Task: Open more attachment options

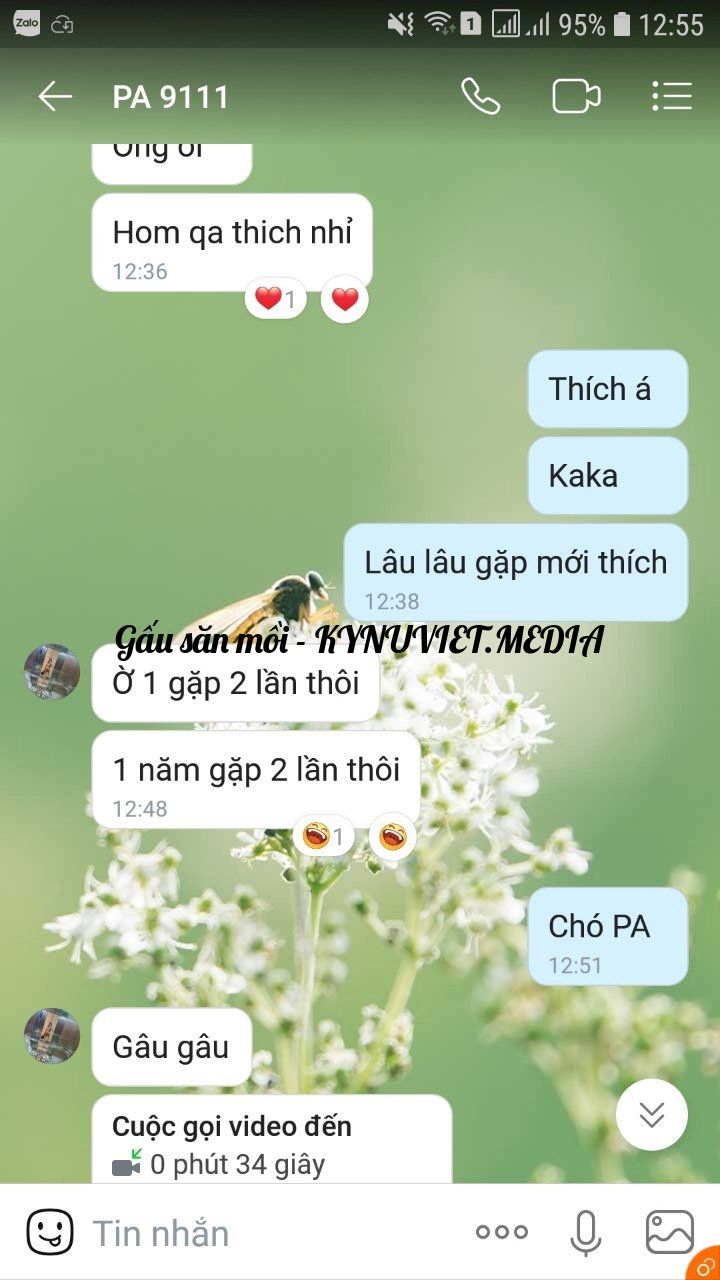Action: click(x=501, y=1233)
